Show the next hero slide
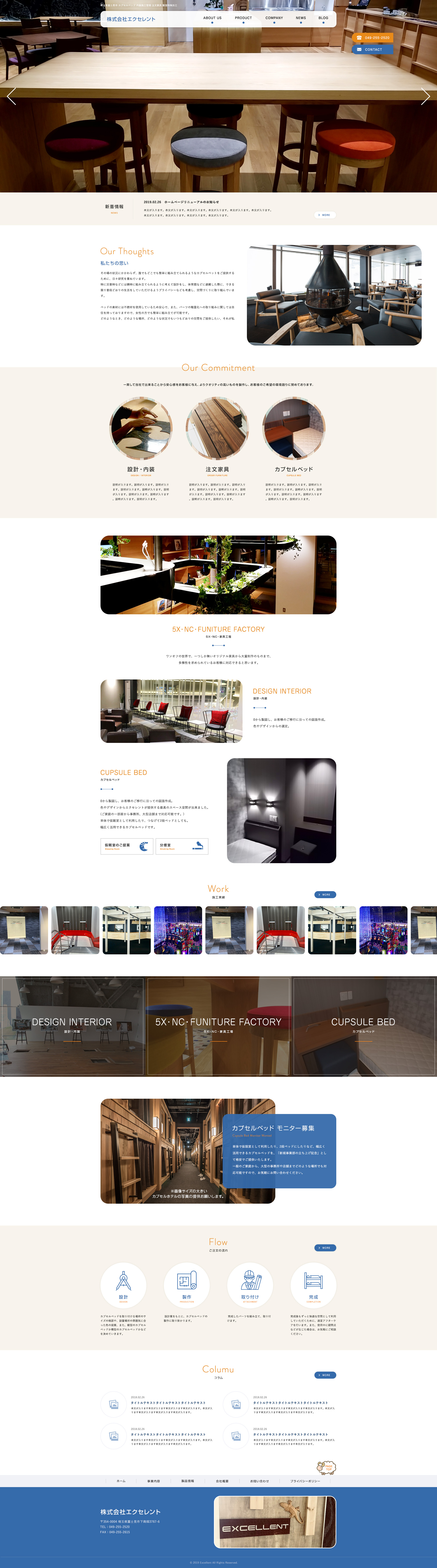Image resolution: width=437 pixels, height=1568 pixels. click(x=425, y=96)
